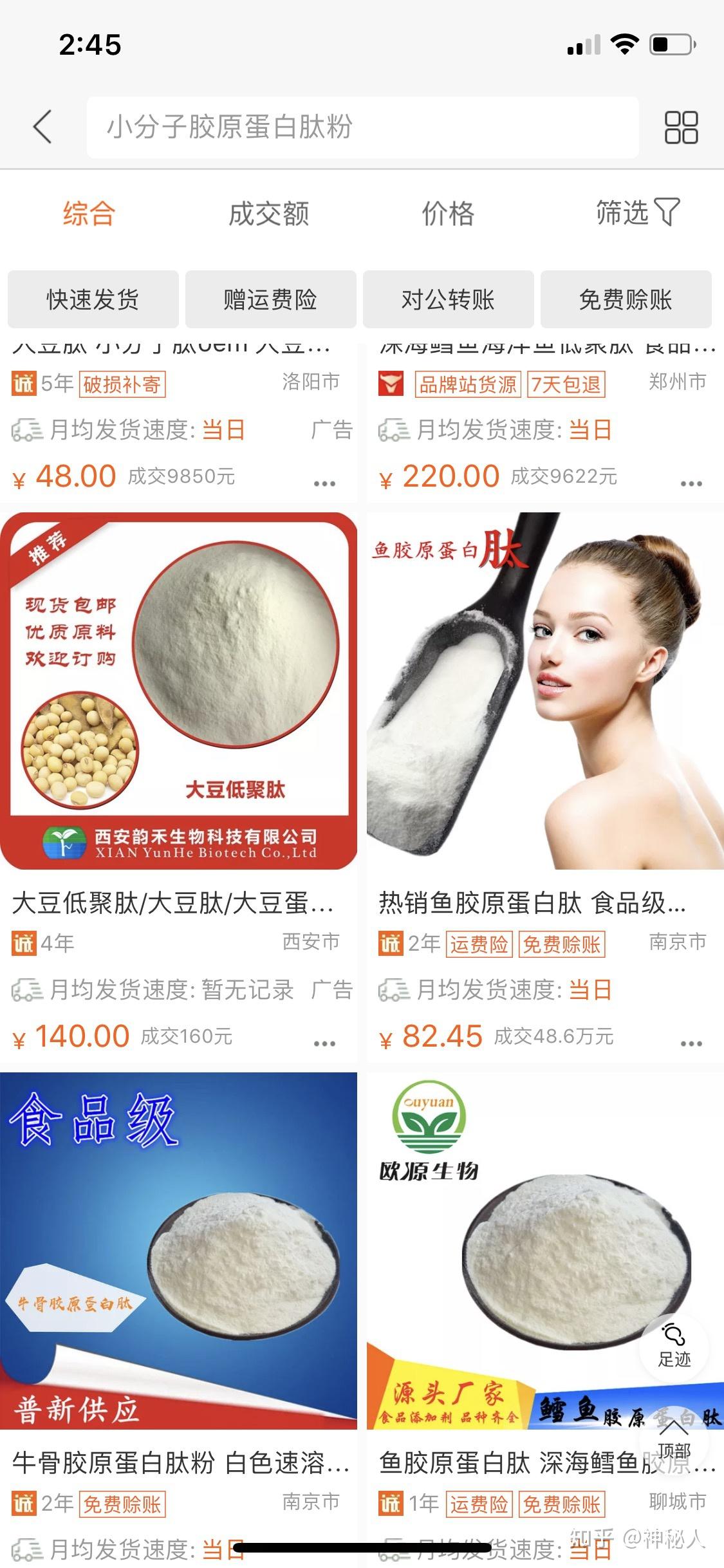
Task: Select the 综合 sorting tab
Action: 89,214
